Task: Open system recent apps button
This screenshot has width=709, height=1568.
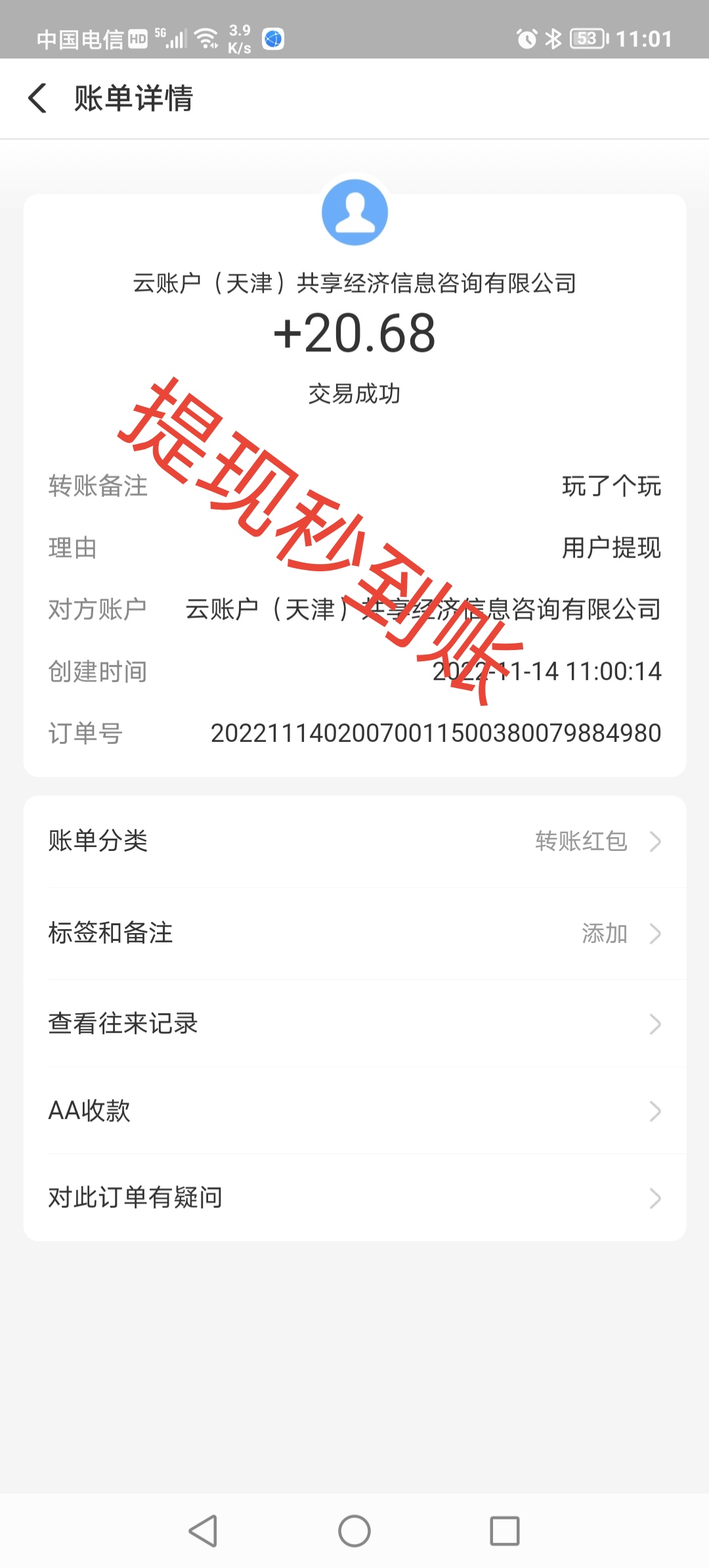Action: (505, 1531)
